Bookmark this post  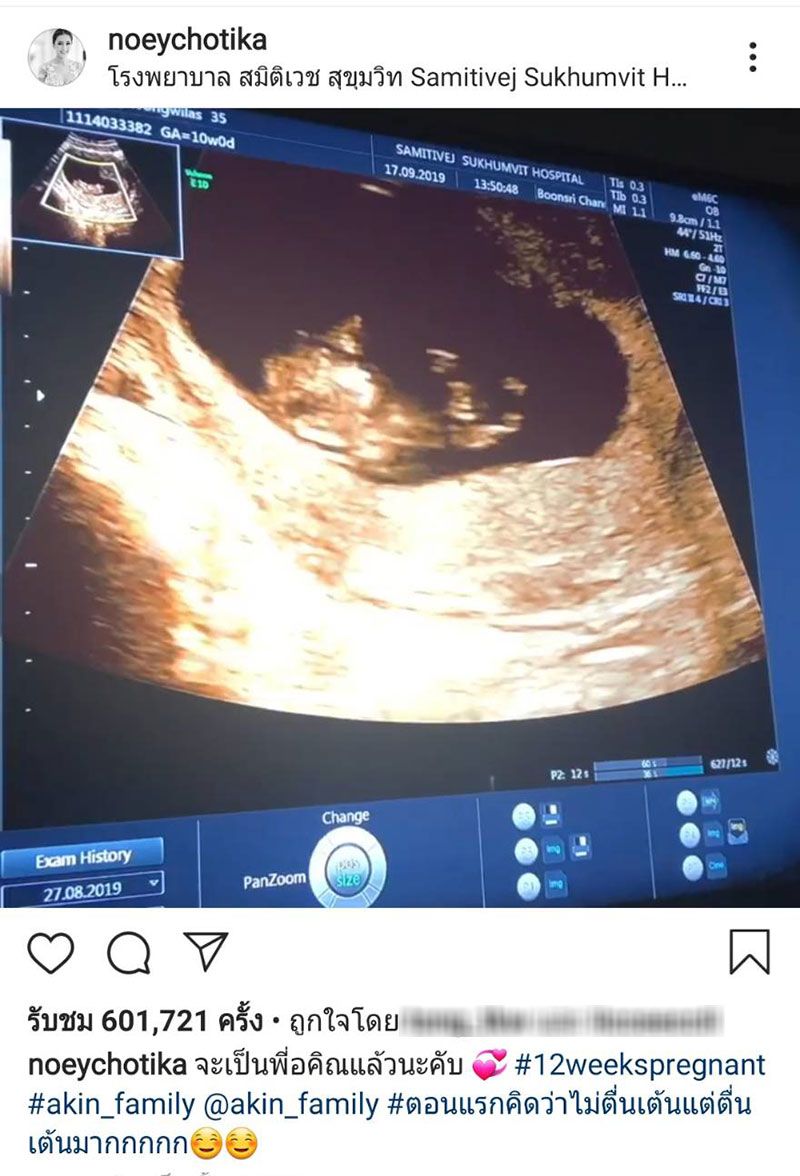click(x=749, y=952)
